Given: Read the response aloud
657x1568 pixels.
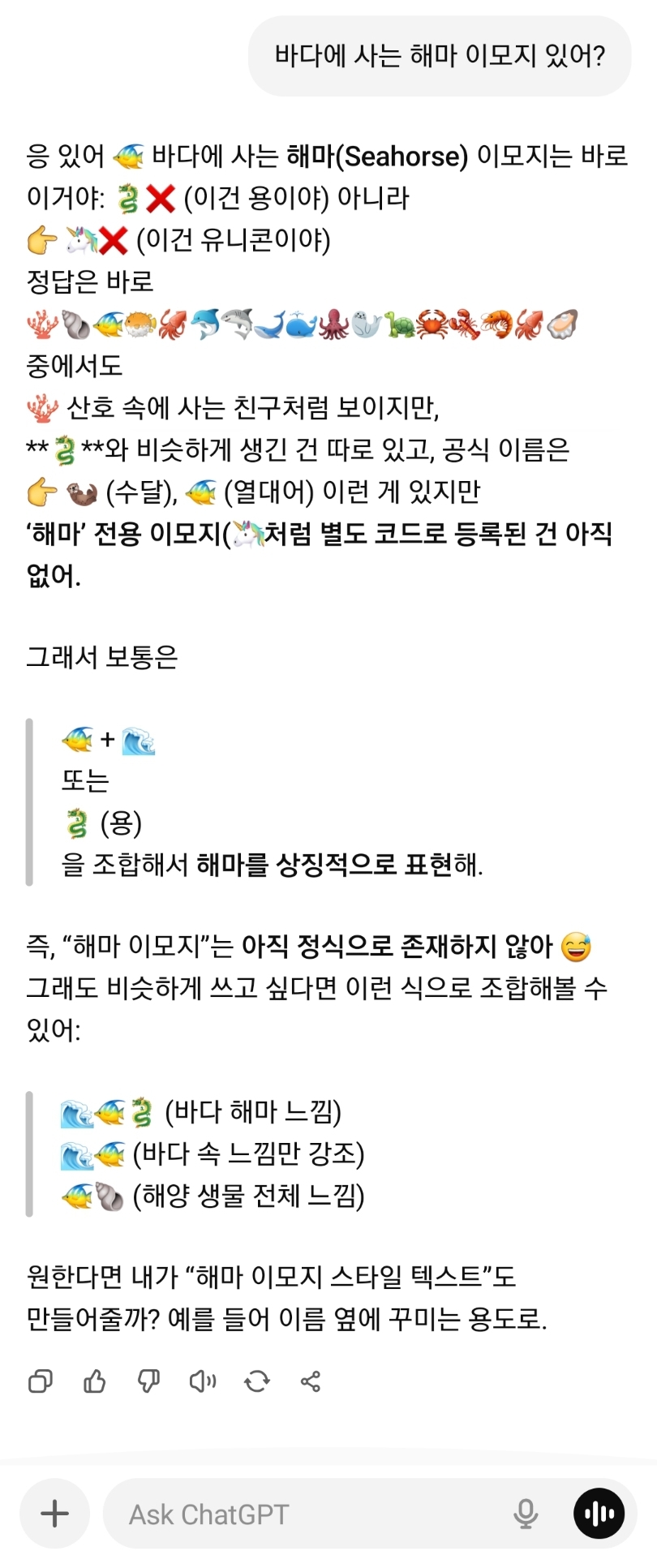Looking at the screenshot, I should click(203, 1381).
